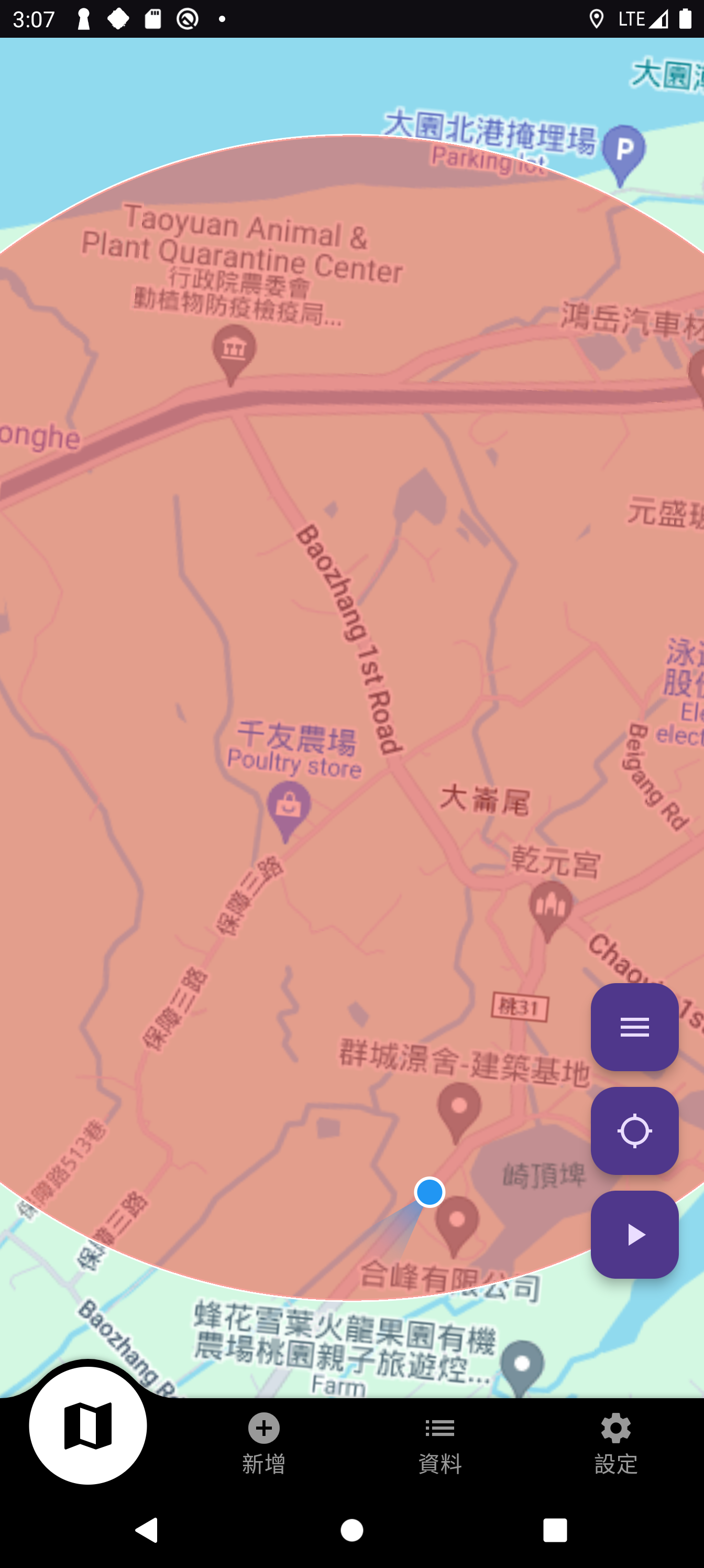Open the hamburger menu on the map
704x1568 pixels.
coord(634,1027)
